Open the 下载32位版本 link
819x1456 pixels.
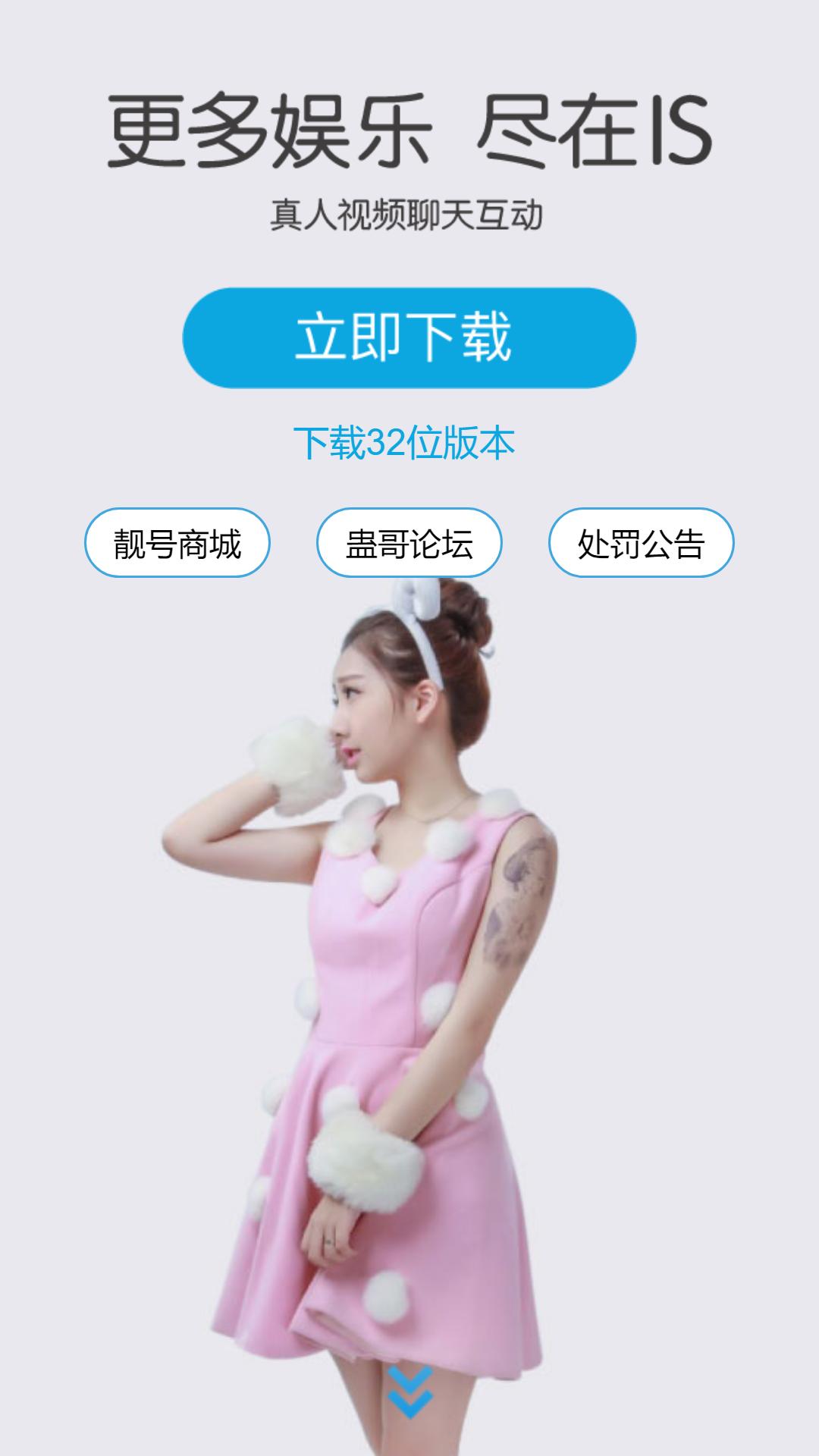tap(404, 444)
